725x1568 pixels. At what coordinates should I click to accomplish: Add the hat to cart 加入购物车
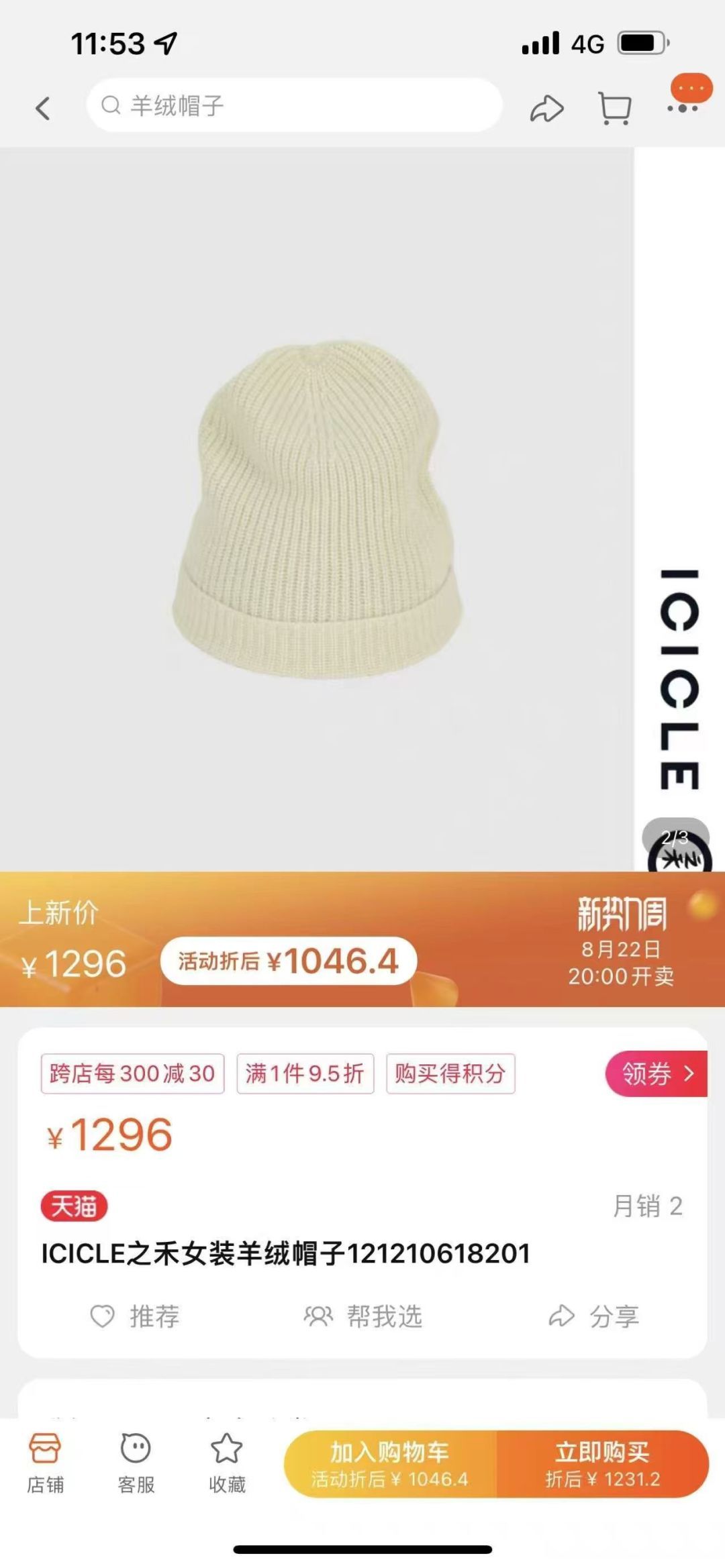click(x=390, y=1464)
